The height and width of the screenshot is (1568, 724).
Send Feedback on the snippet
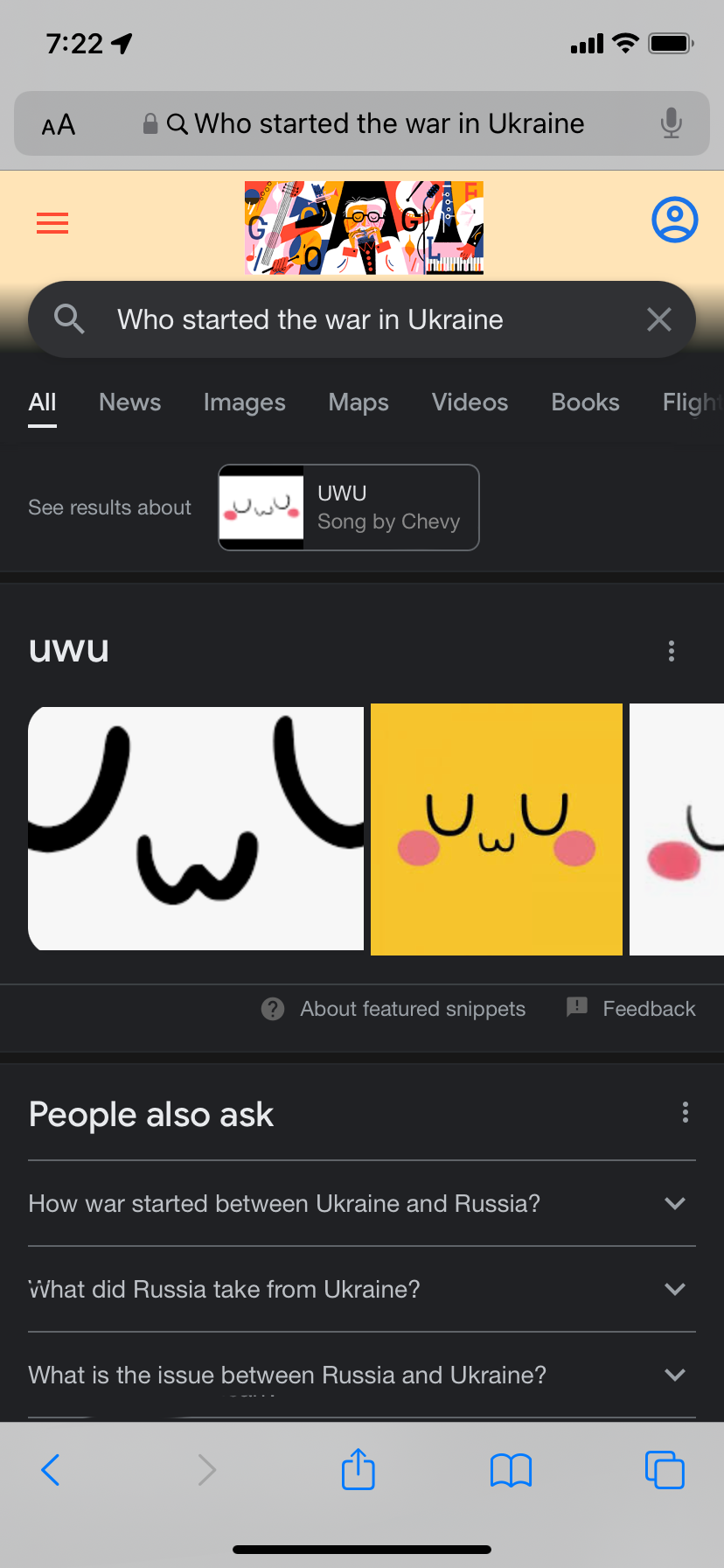pos(631,1009)
